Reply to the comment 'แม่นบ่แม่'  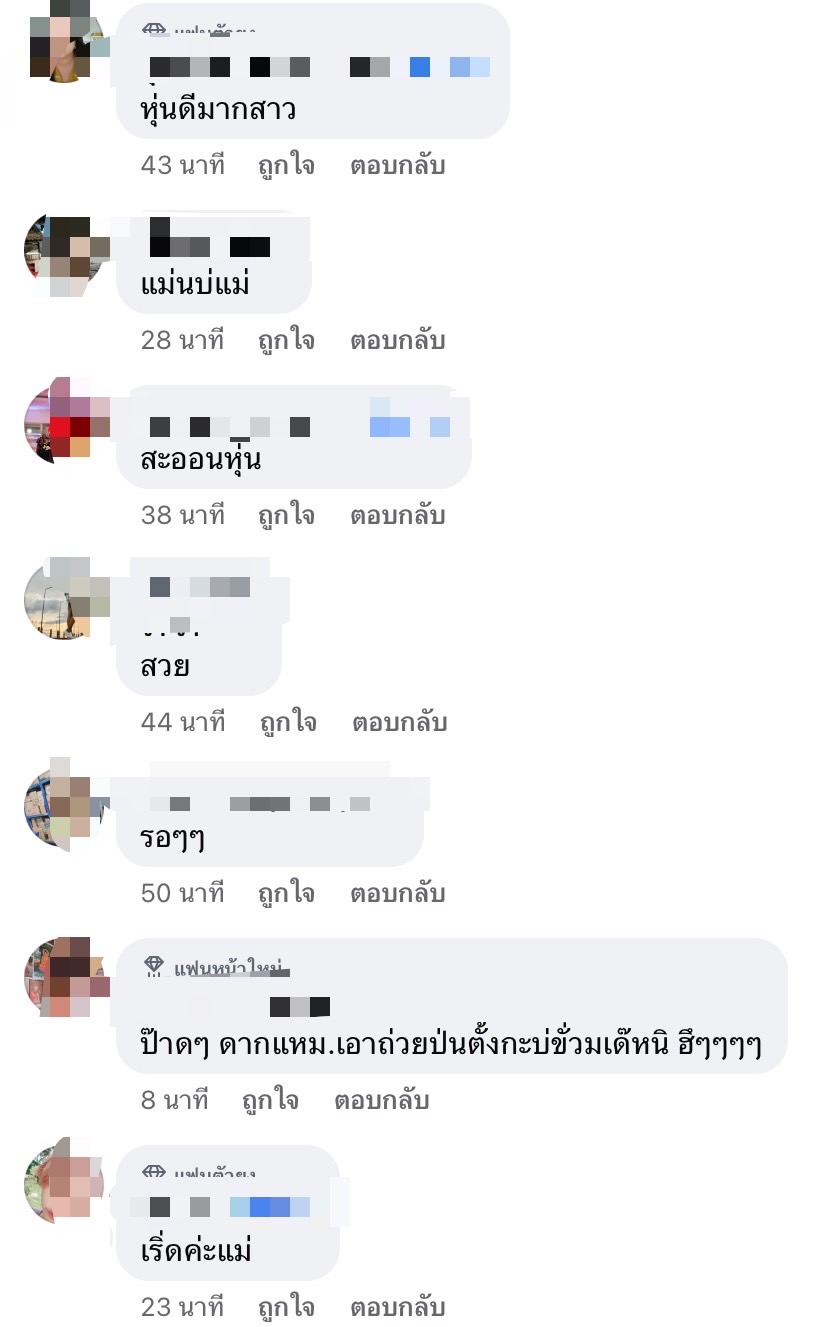[x=397, y=340]
